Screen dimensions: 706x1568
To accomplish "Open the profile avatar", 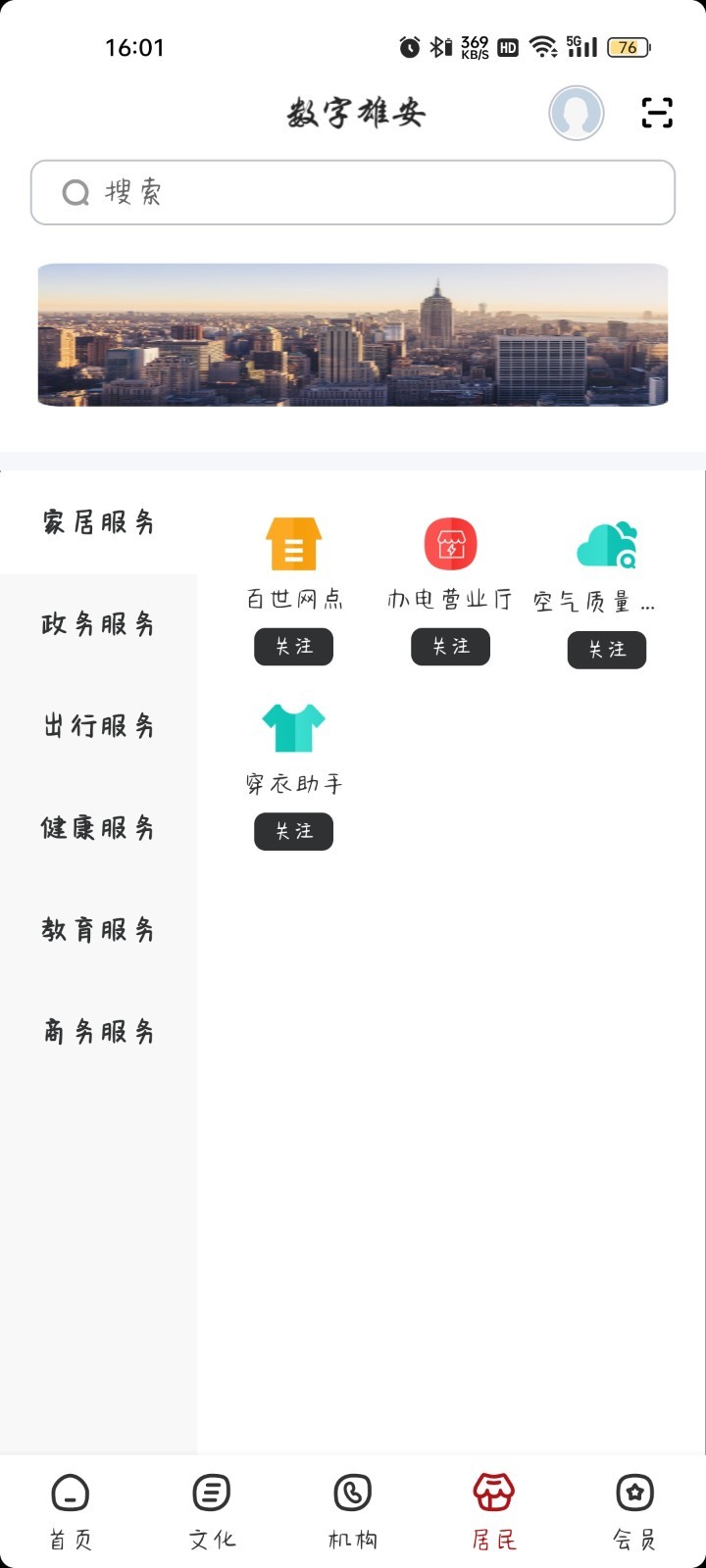I will [576, 113].
